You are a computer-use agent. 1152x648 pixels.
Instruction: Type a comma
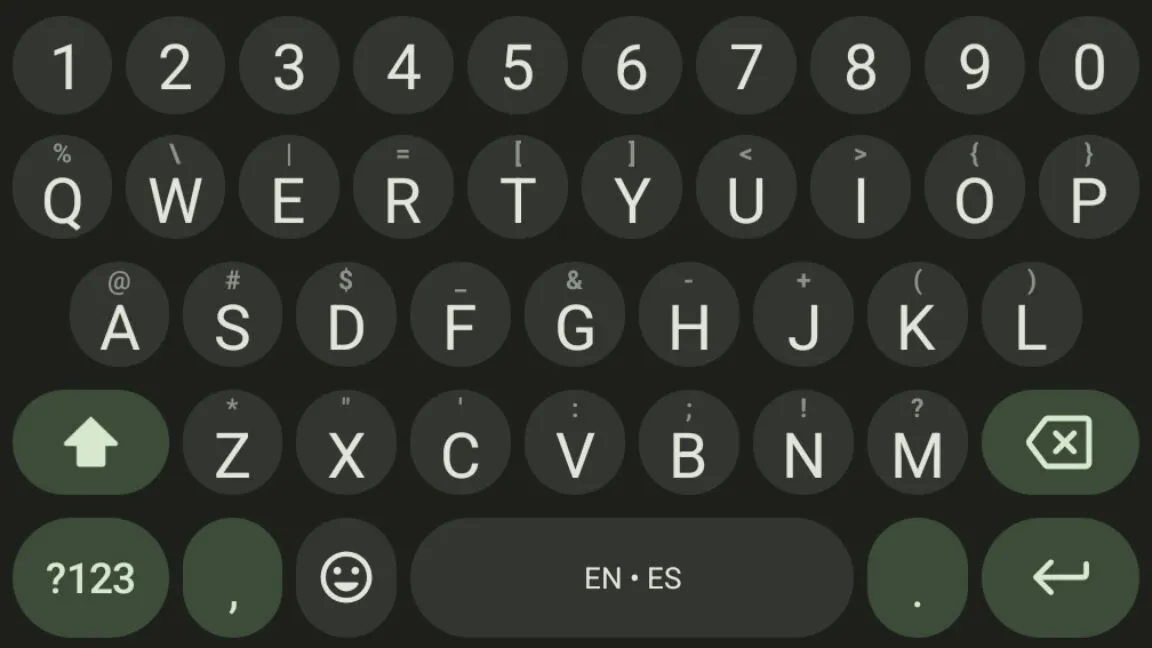click(x=232, y=577)
